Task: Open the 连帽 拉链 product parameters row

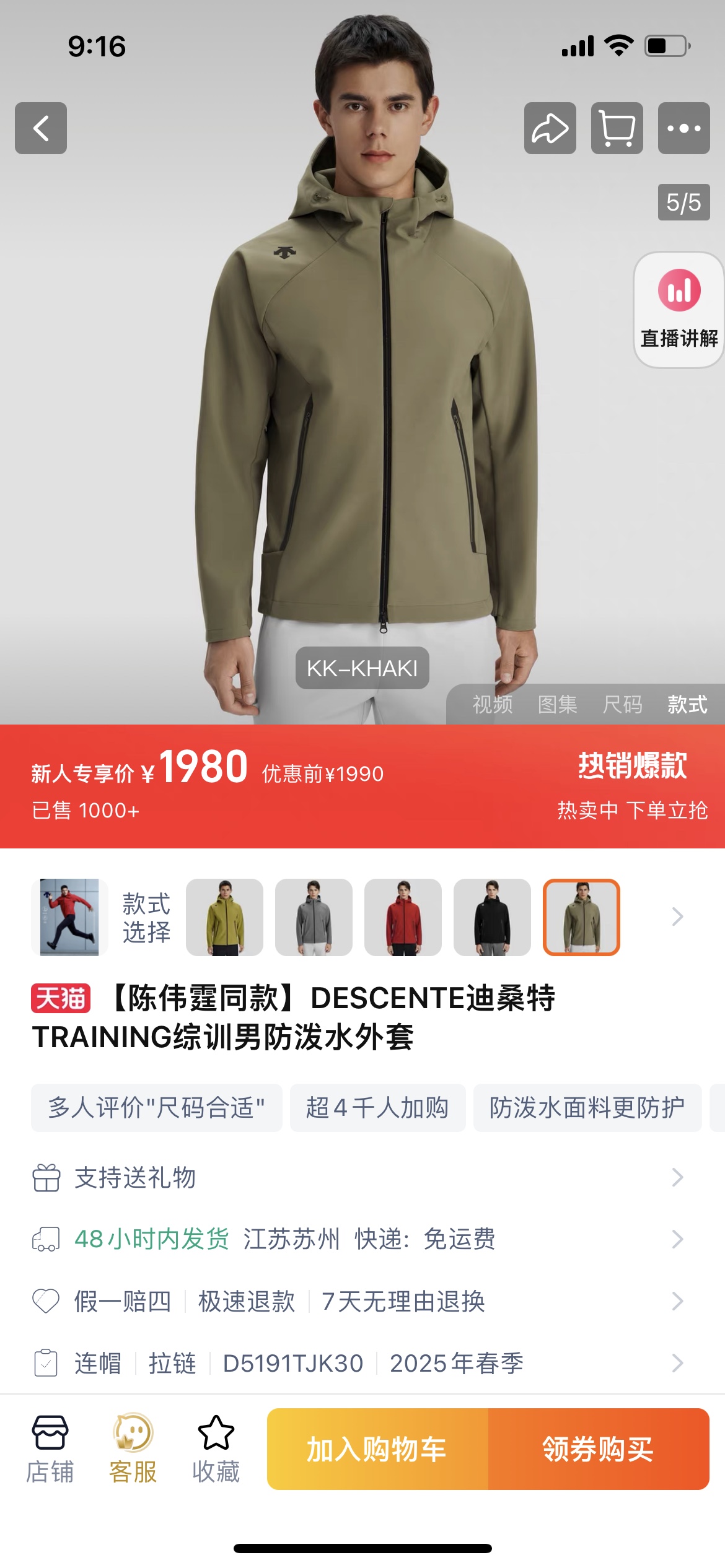Action: (359, 1363)
